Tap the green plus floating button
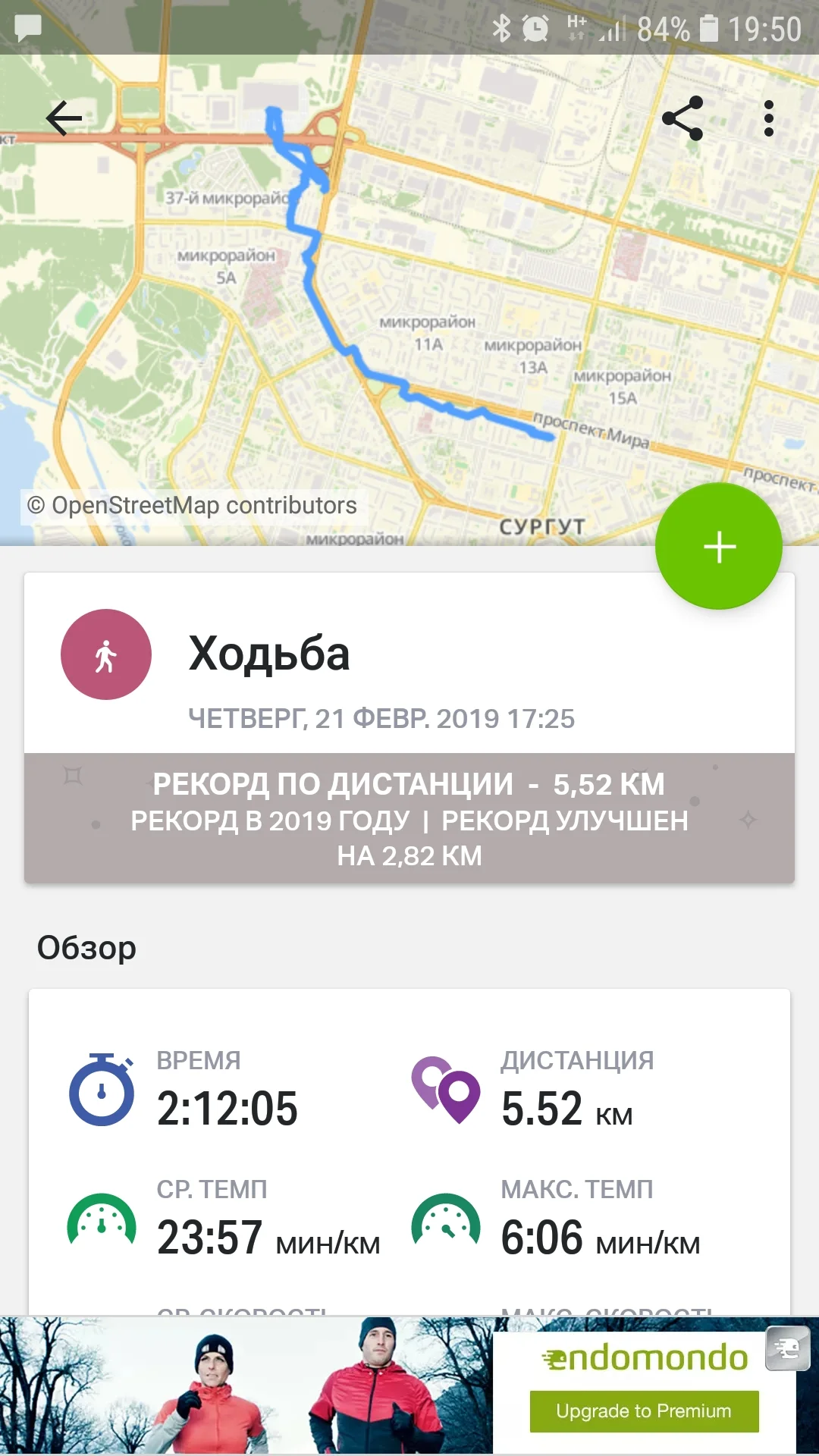Screen dimensions: 819x1456 coord(718,546)
